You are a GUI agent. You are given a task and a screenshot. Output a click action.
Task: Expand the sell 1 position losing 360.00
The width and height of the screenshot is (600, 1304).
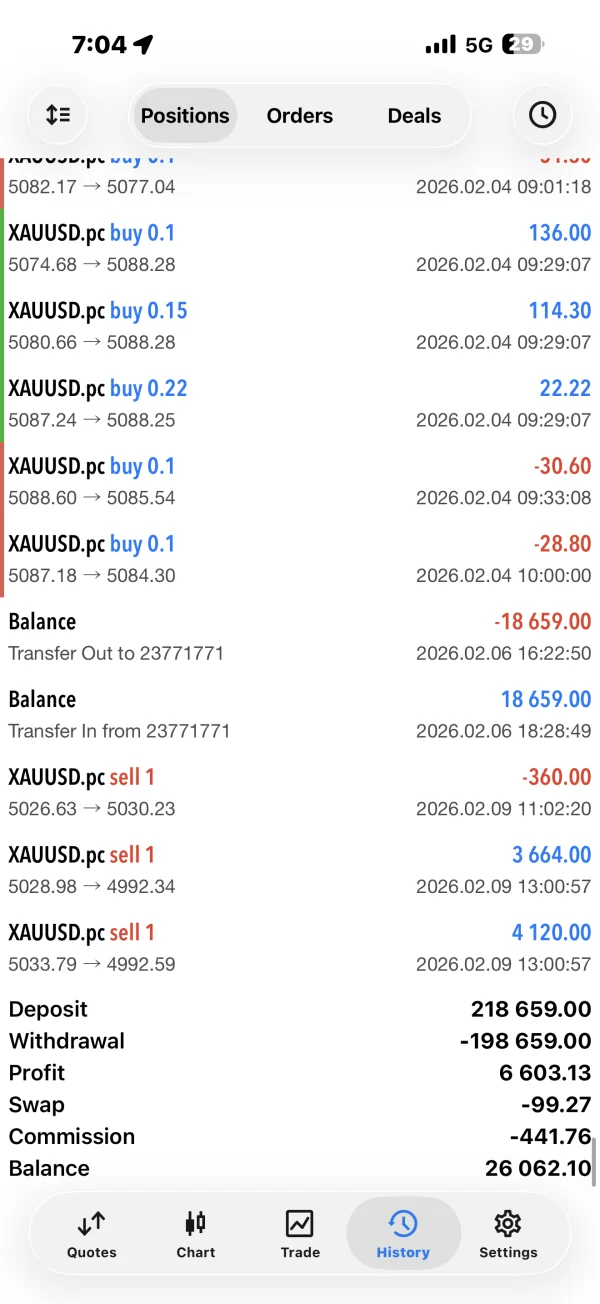300,793
